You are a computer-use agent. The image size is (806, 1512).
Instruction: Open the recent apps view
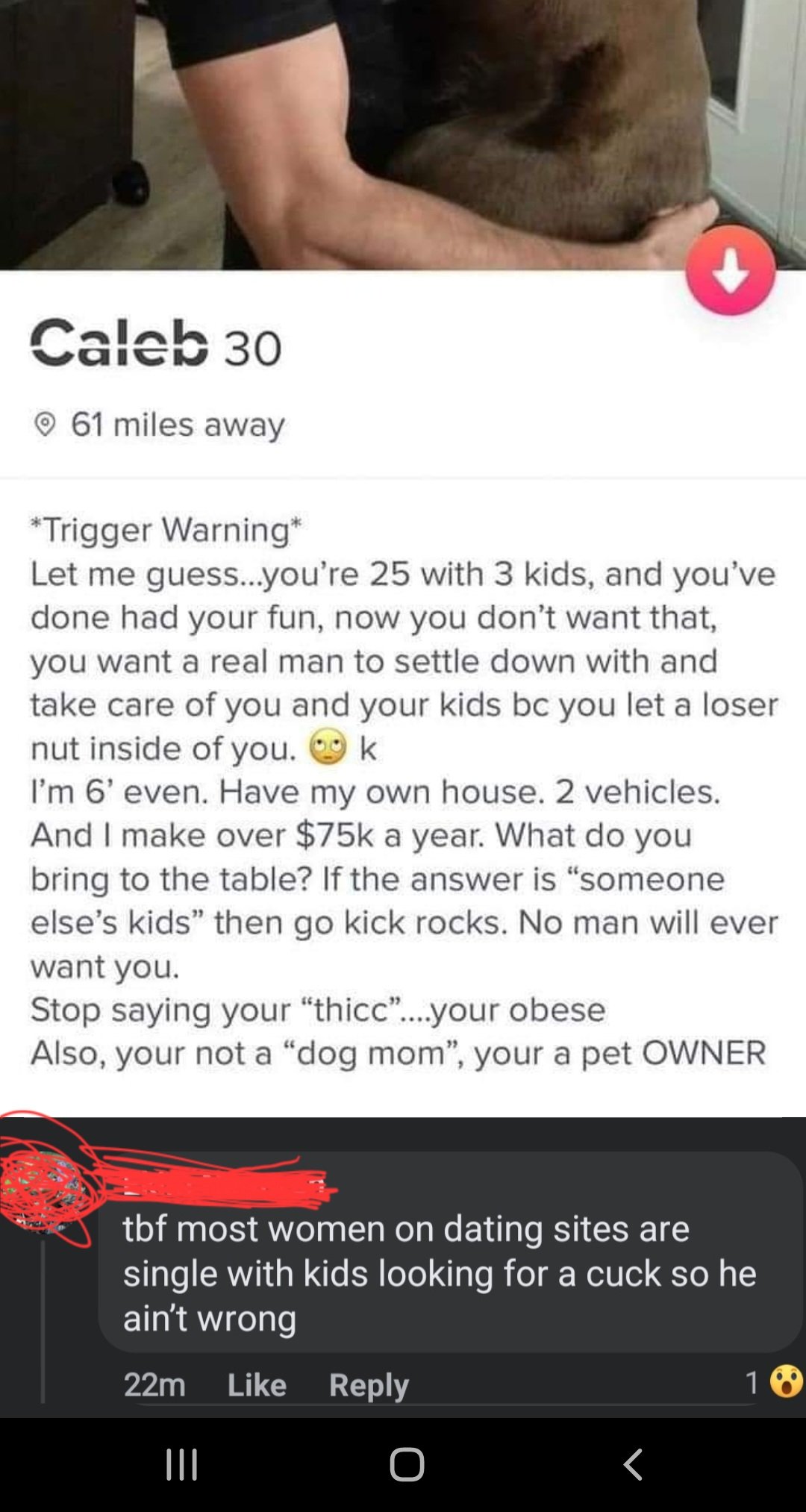tap(181, 1464)
